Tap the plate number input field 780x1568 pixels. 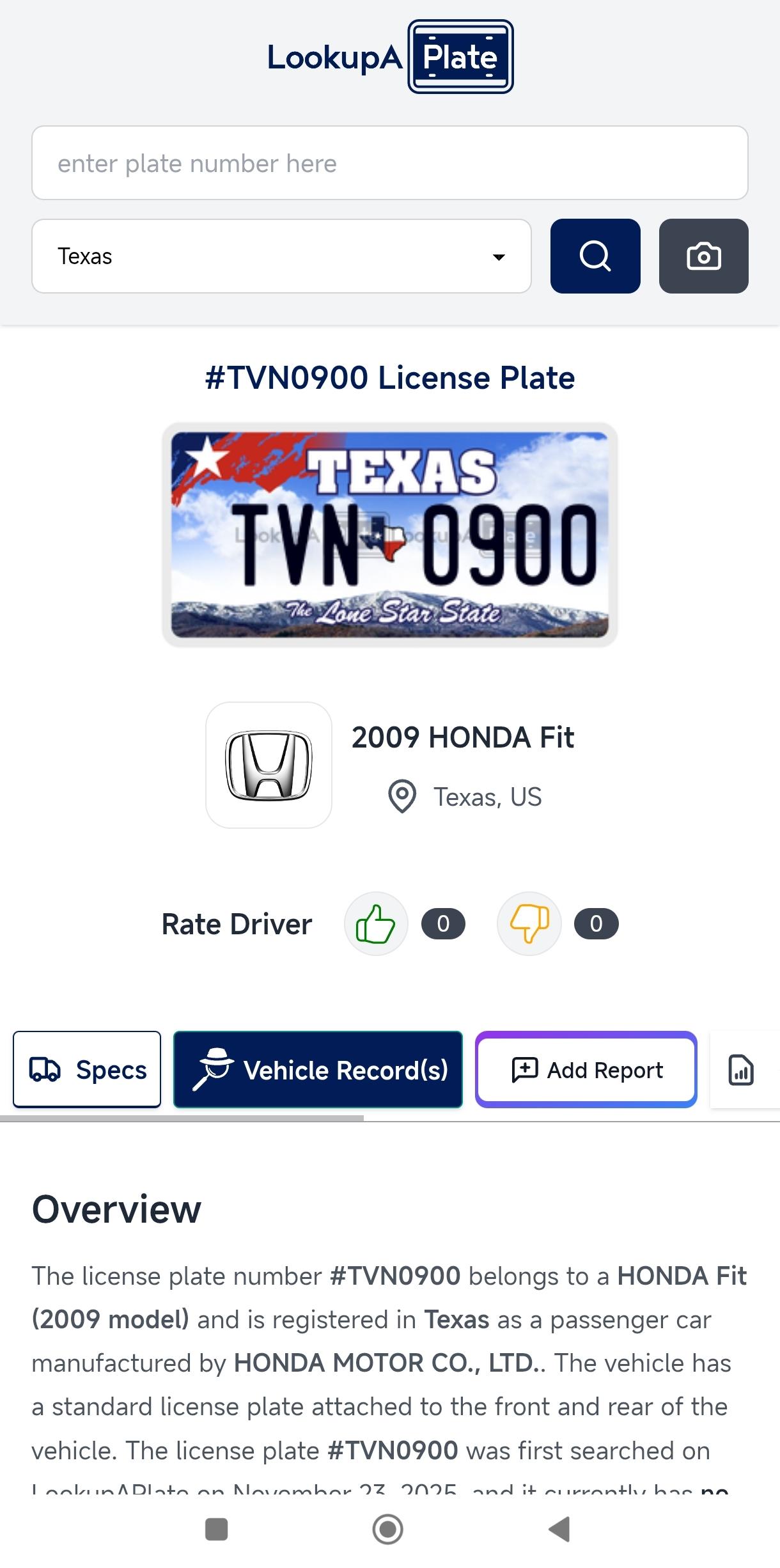click(389, 163)
